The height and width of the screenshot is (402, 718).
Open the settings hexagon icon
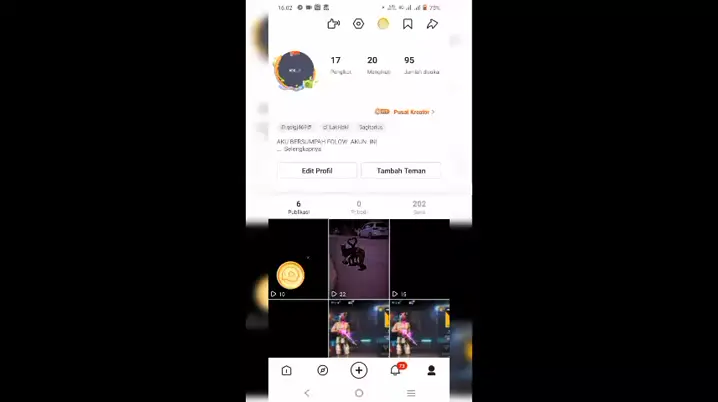click(x=358, y=24)
